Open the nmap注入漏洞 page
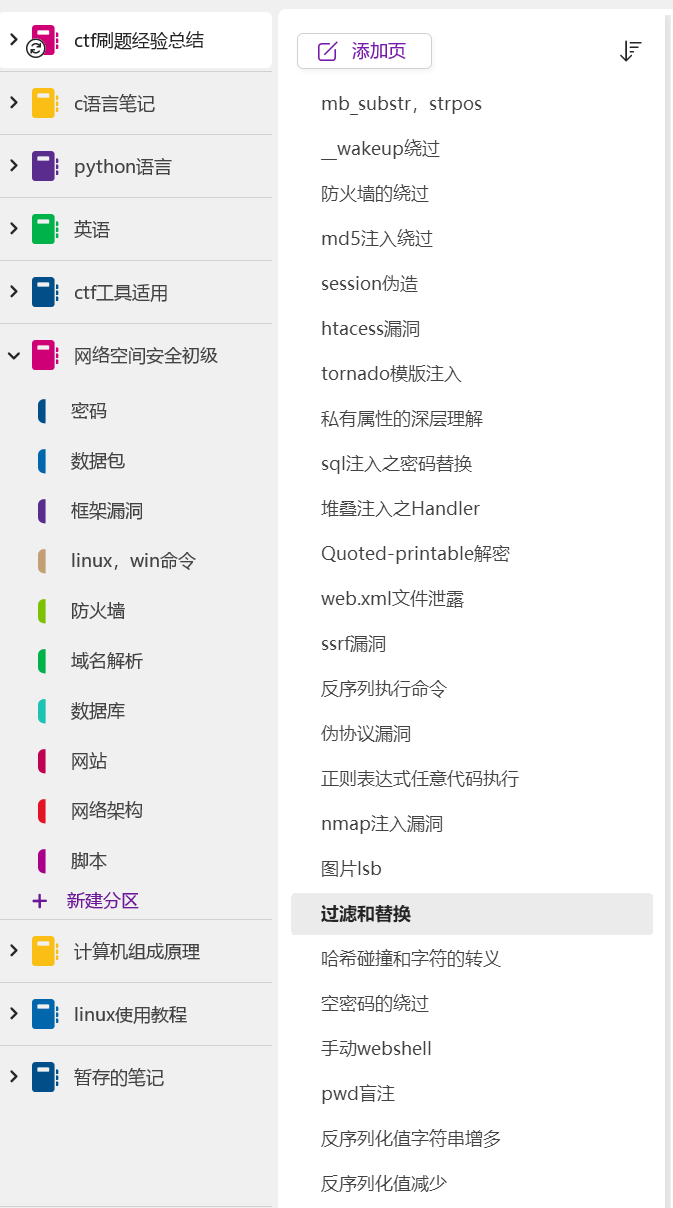This screenshot has width=673, height=1208. click(x=381, y=824)
